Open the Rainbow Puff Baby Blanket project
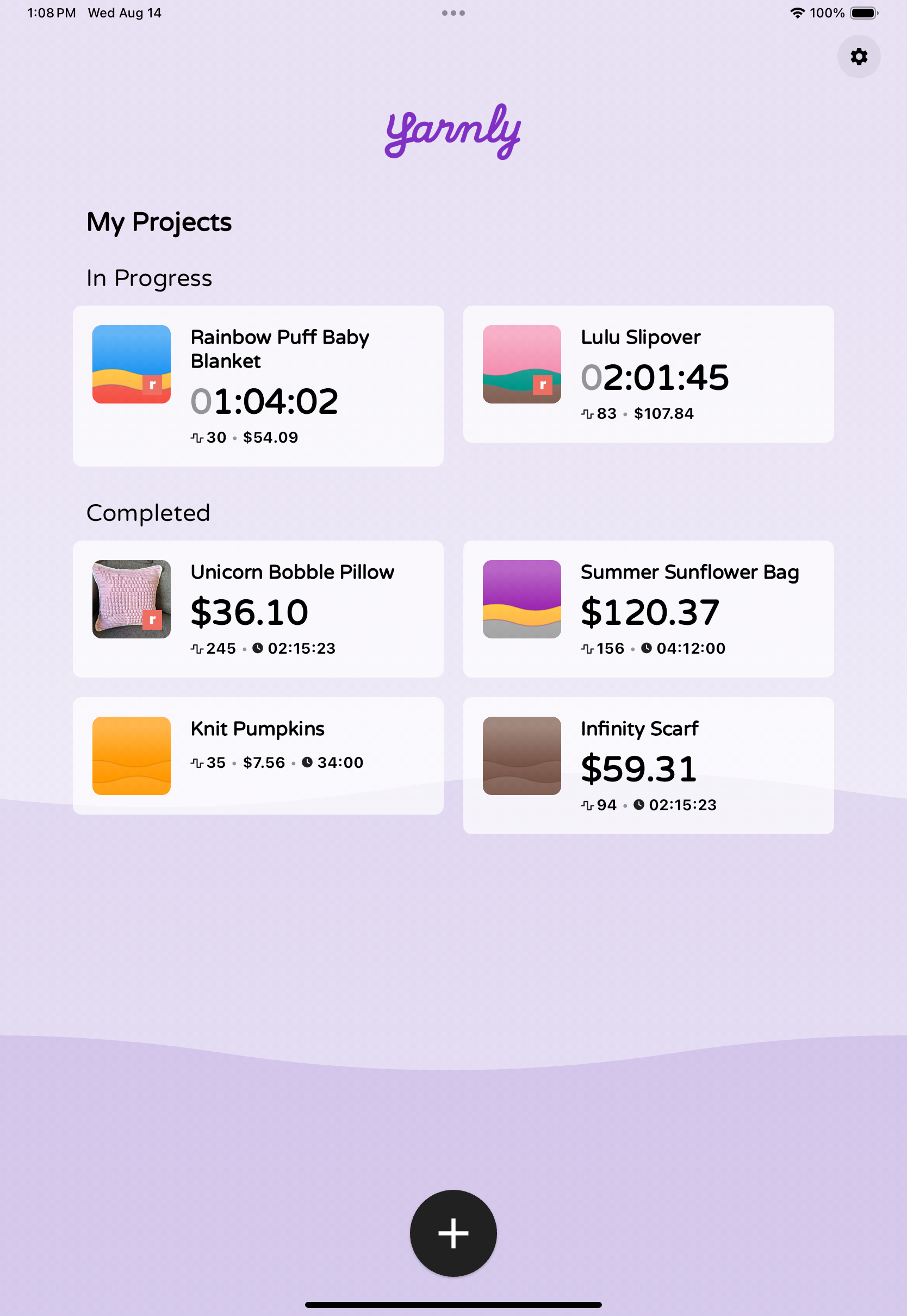 tap(258, 387)
